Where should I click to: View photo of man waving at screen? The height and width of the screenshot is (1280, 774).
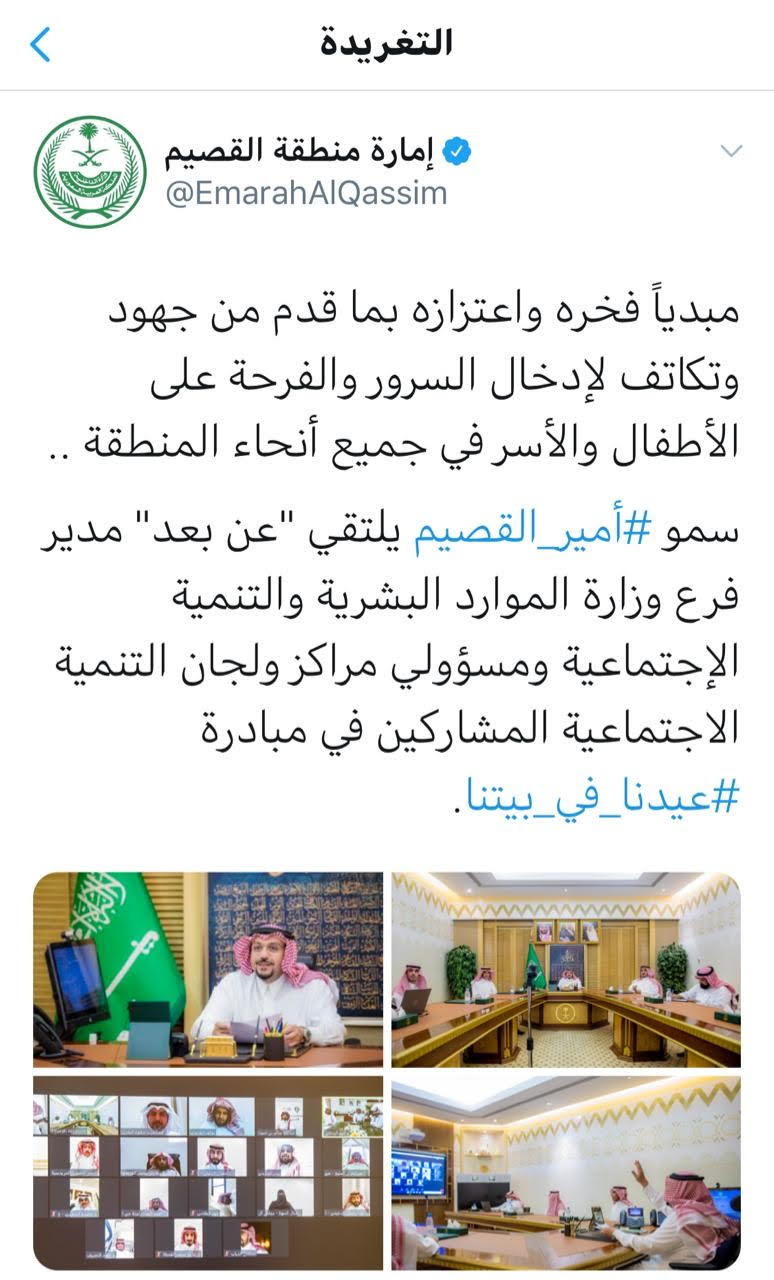coord(565,1172)
